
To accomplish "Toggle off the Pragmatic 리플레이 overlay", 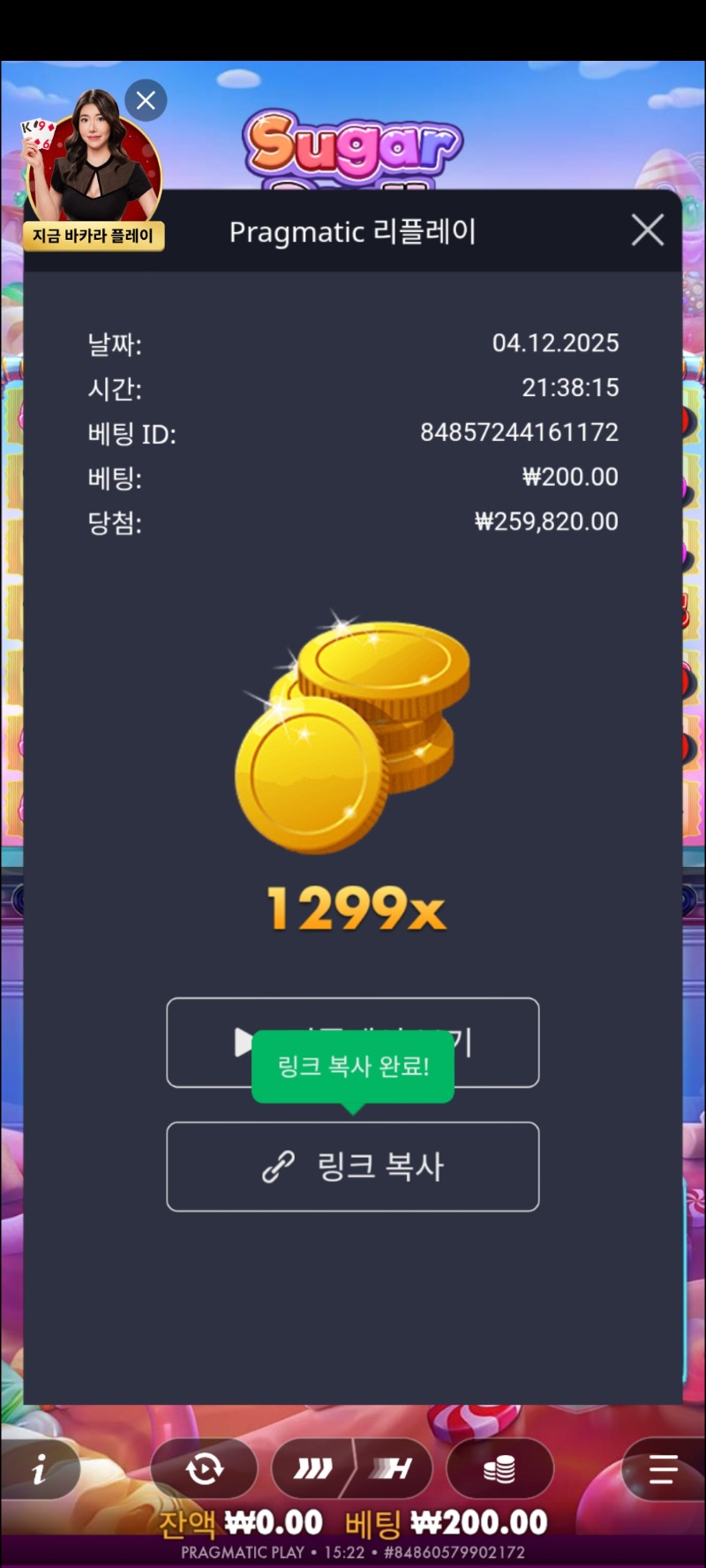I will click(x=647, y=230).
